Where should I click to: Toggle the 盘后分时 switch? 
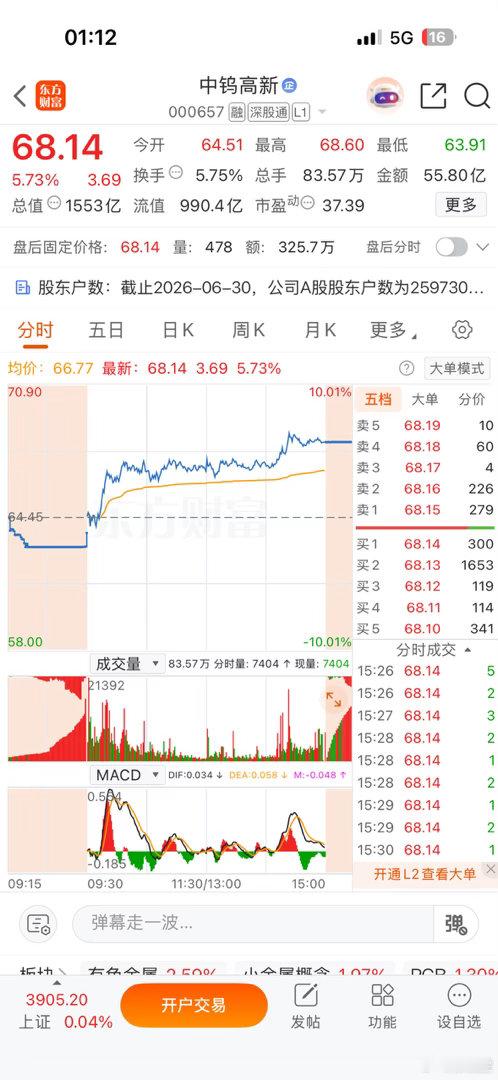[452, 247]
